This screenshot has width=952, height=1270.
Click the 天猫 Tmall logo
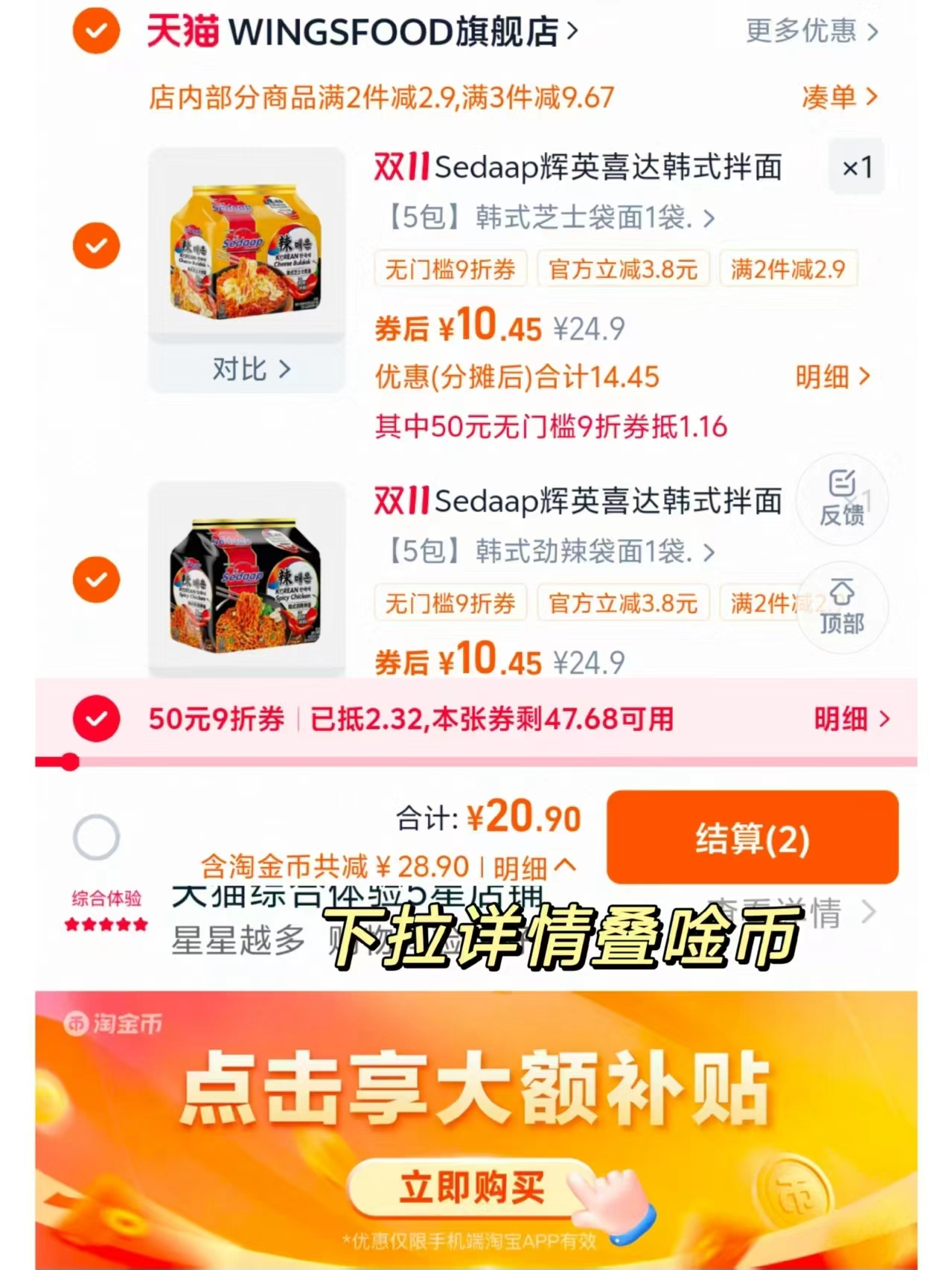[182, 31]
